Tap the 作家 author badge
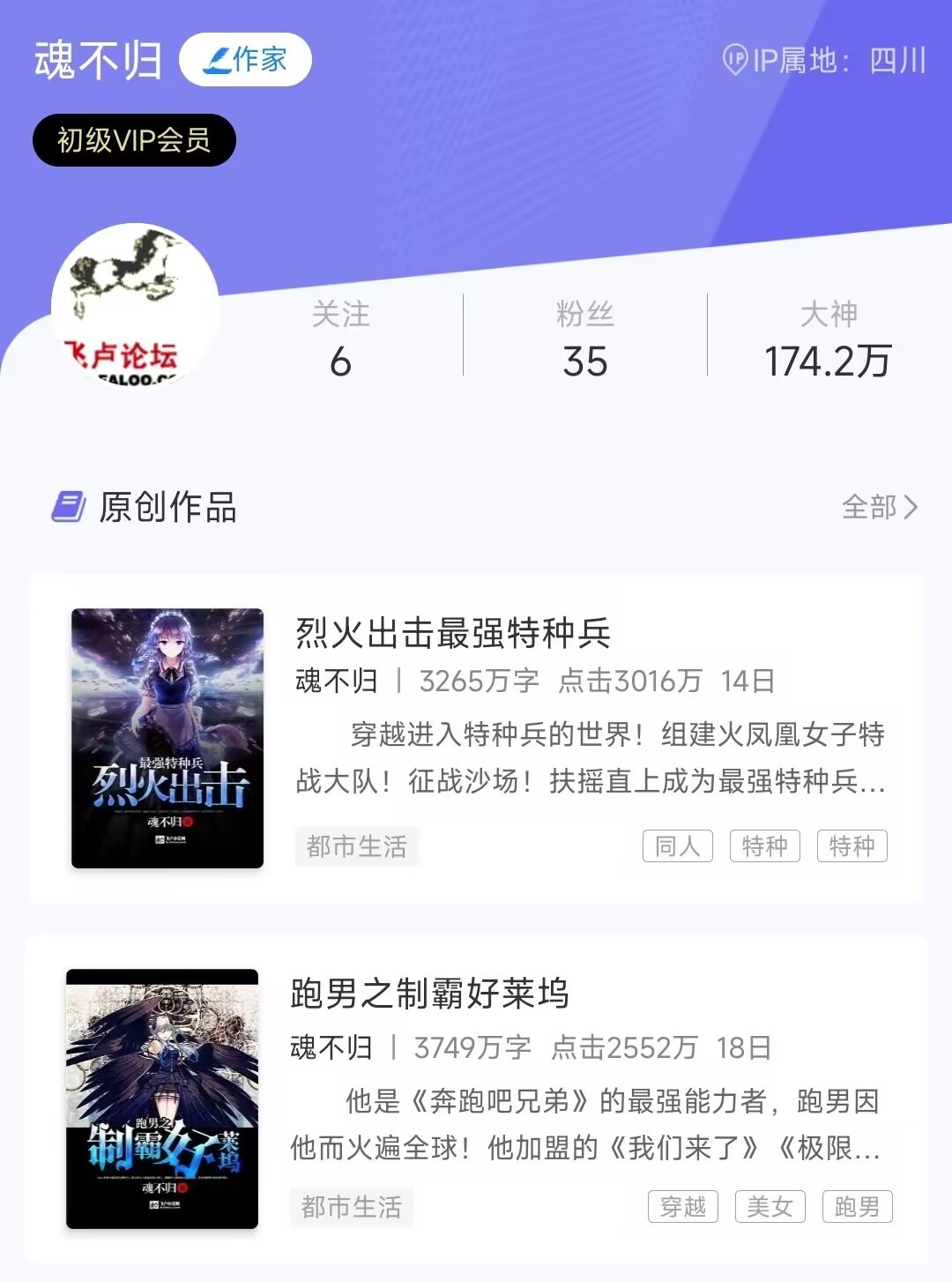This screenshot has height=1281, width=952. tap(245, 60)
